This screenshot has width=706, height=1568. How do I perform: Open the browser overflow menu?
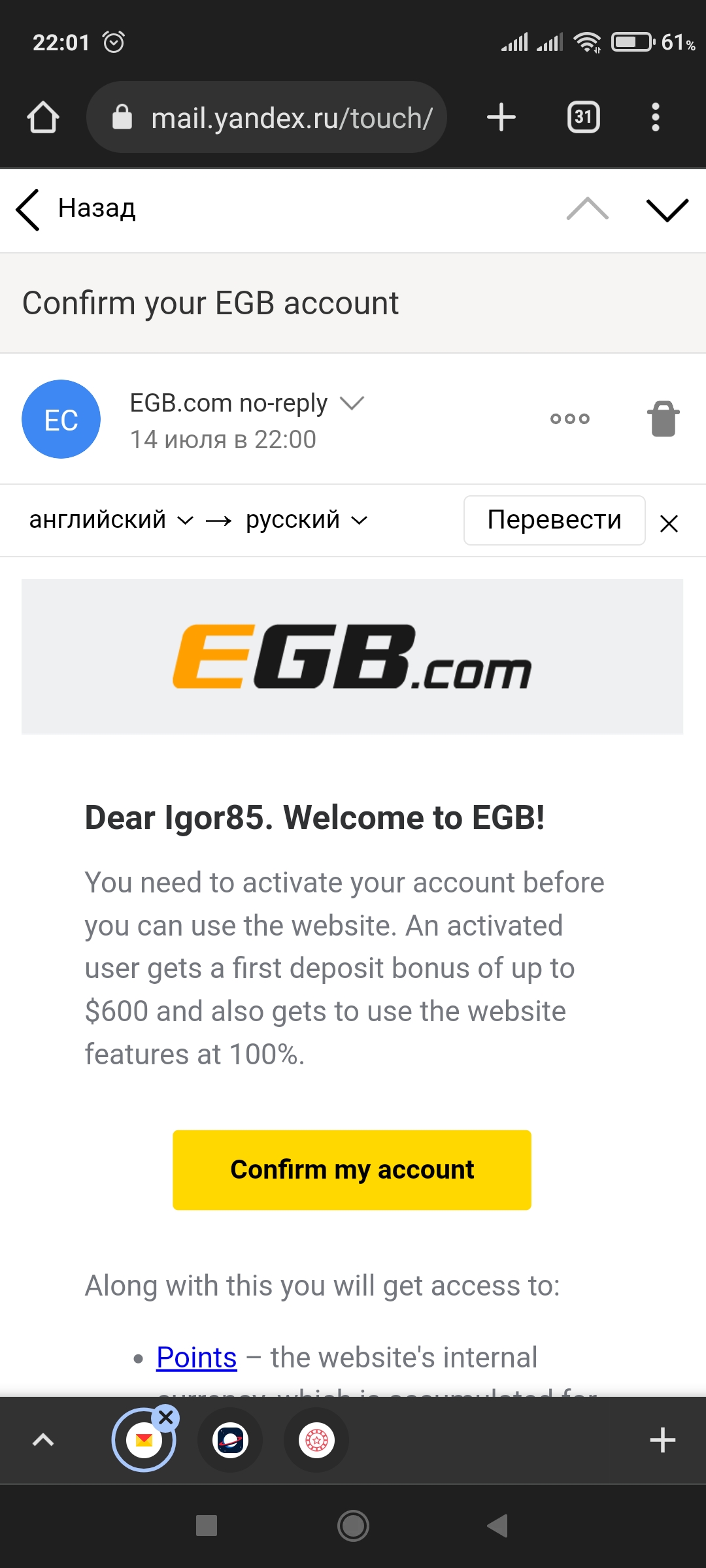tap(656, 118)
